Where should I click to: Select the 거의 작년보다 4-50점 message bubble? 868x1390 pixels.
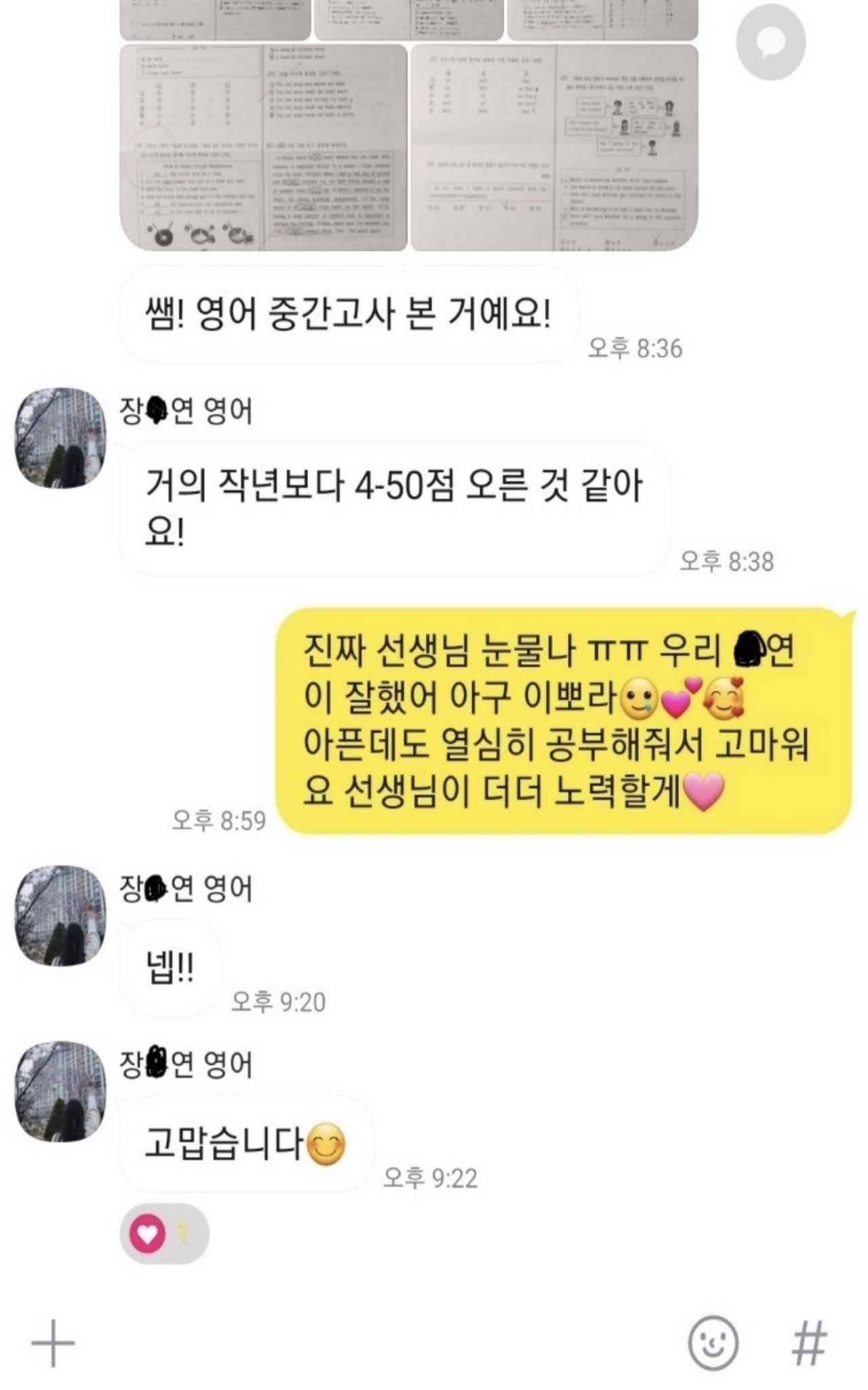point(393,505)
